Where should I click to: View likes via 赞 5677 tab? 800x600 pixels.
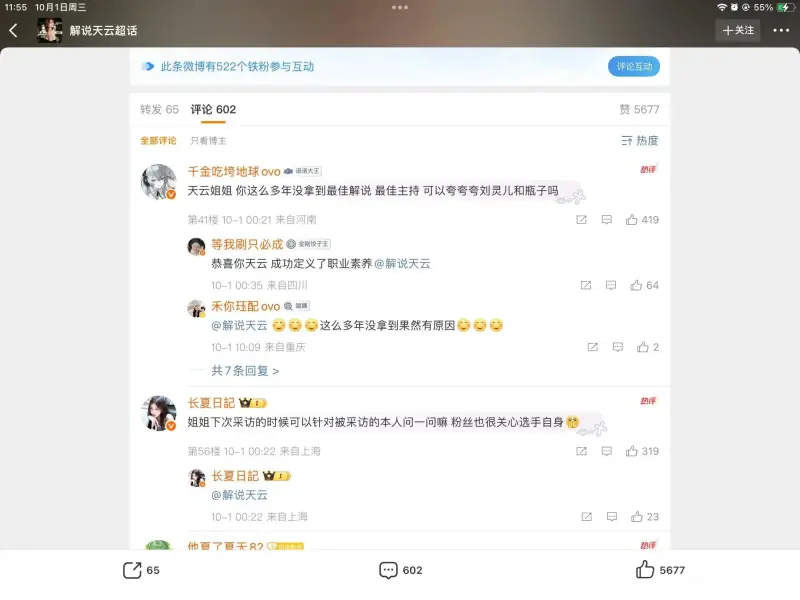point(639,109)
